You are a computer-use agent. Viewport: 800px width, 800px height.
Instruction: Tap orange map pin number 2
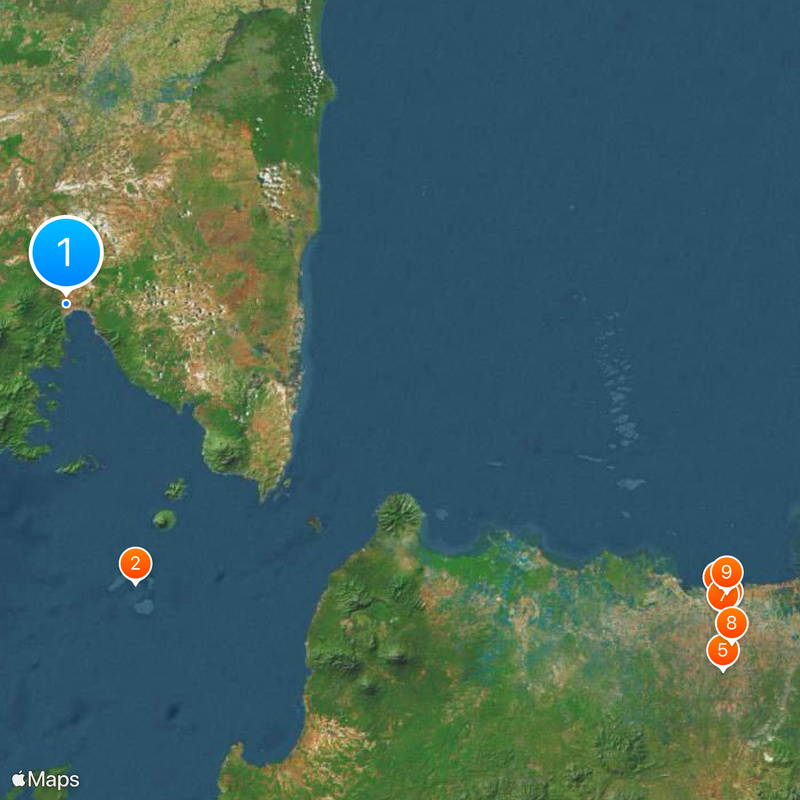(135, 564)
